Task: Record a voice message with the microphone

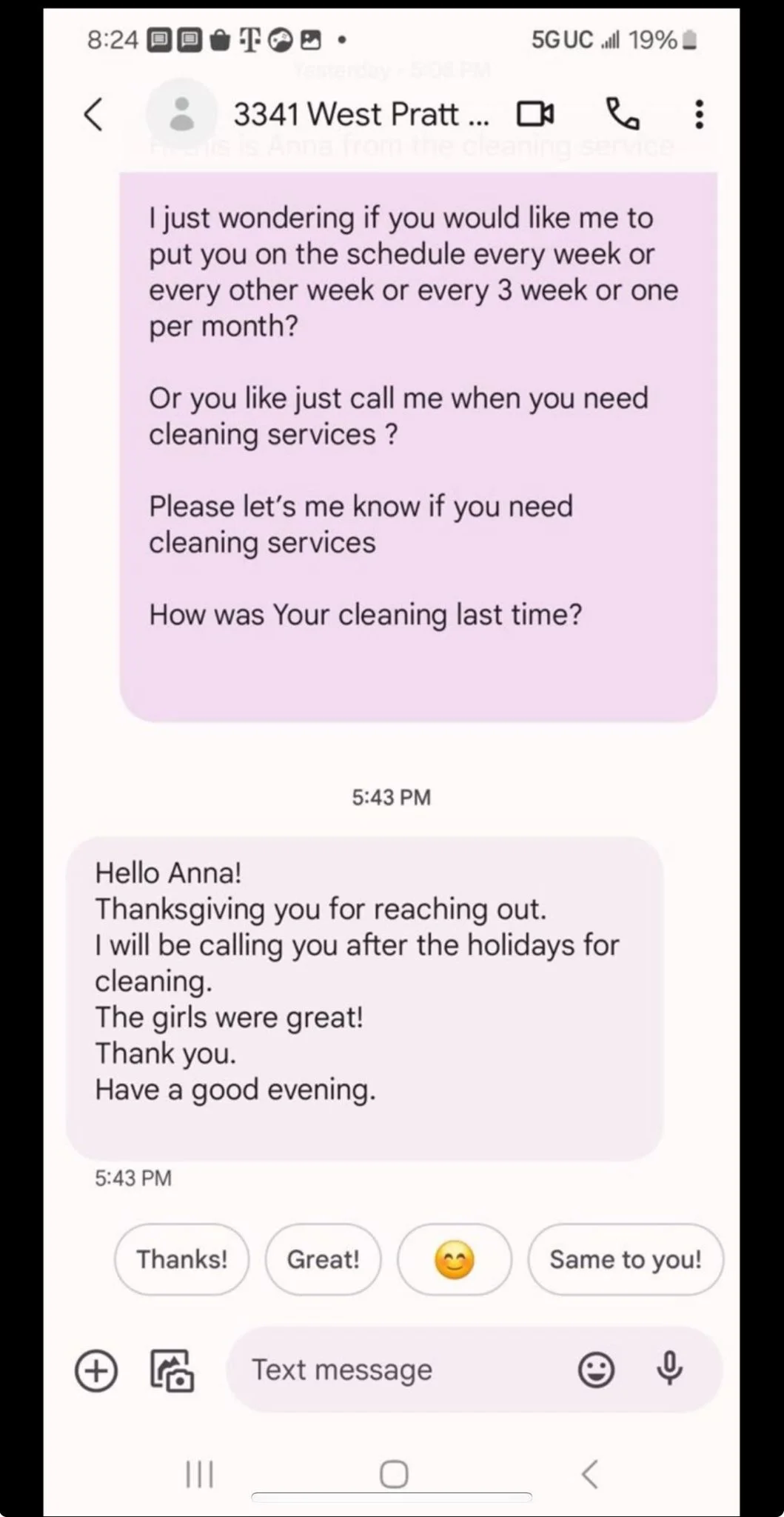Action: [x=669, y=1369]
